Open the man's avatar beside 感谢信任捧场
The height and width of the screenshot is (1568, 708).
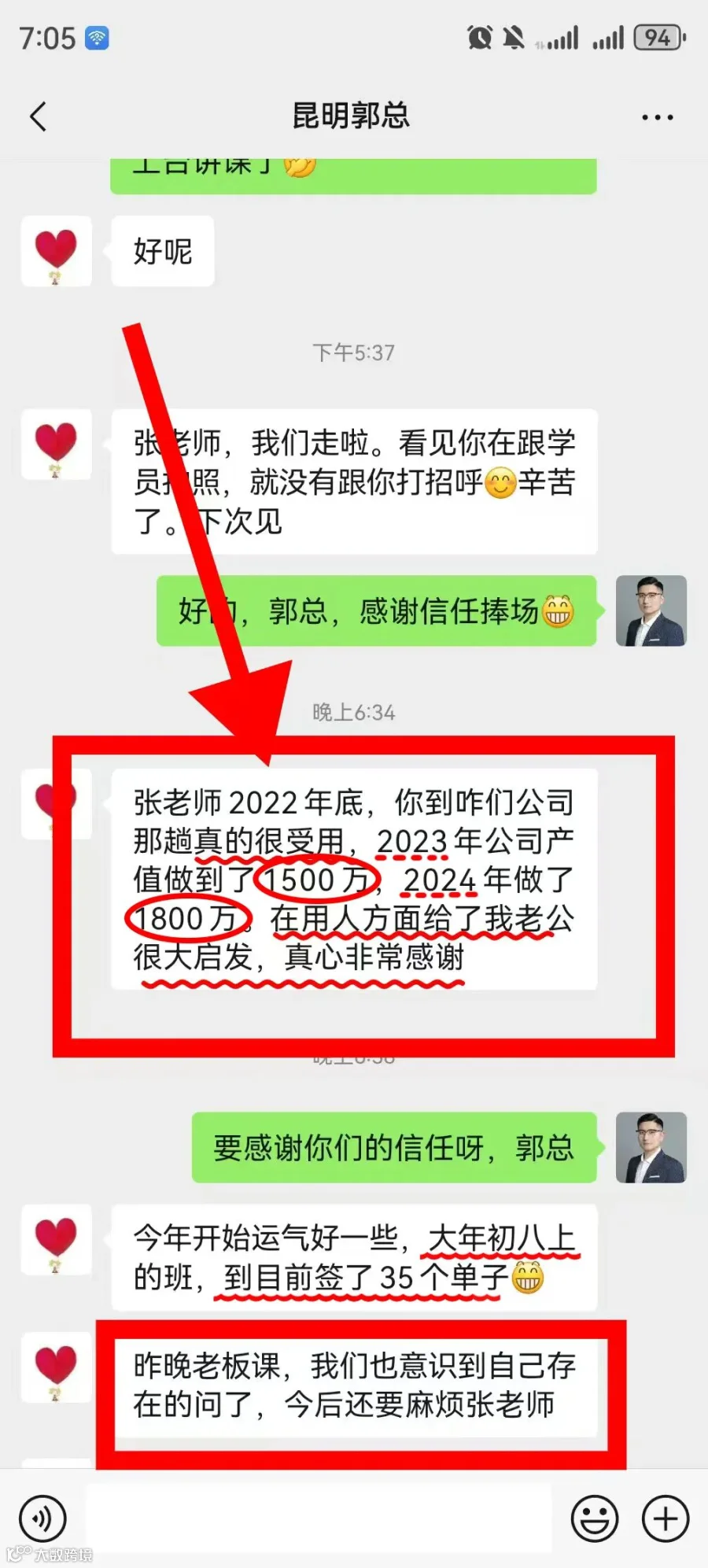pyautogui.click(x=651, y=611)
